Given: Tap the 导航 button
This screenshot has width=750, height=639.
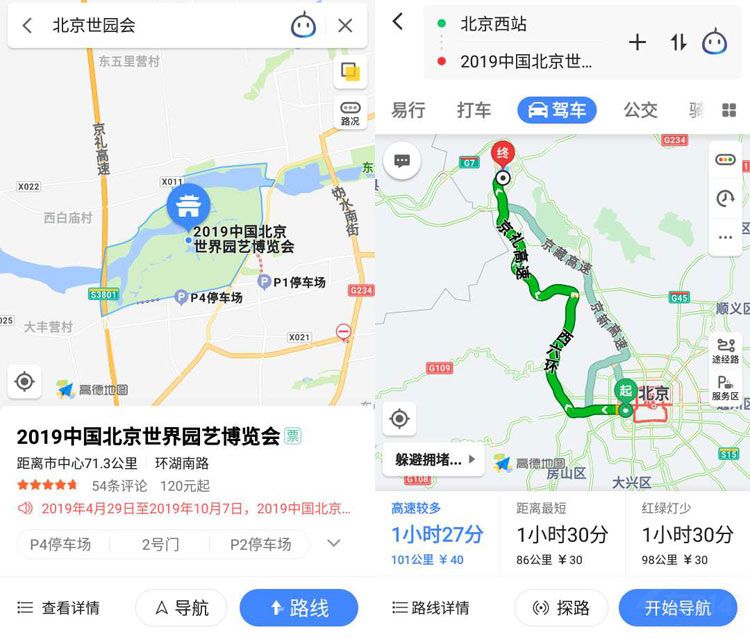Looking at the screenshot, I should (x=181, y=607).
